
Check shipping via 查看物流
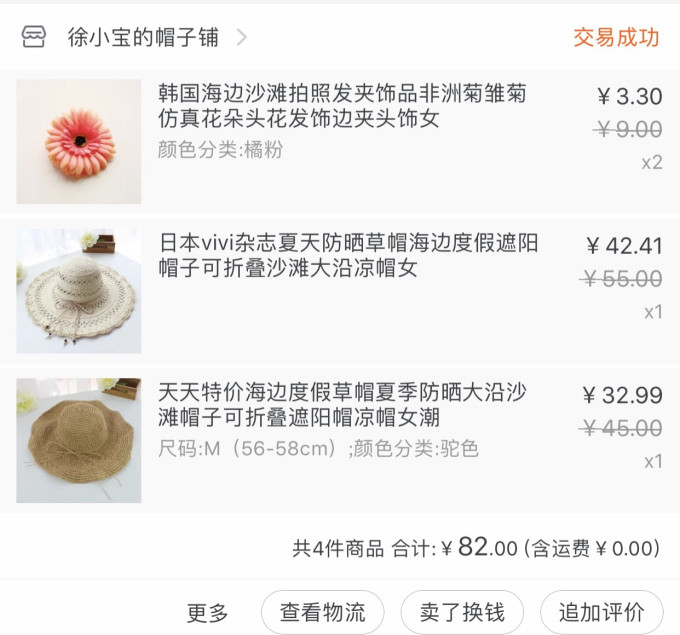[322, 612]
